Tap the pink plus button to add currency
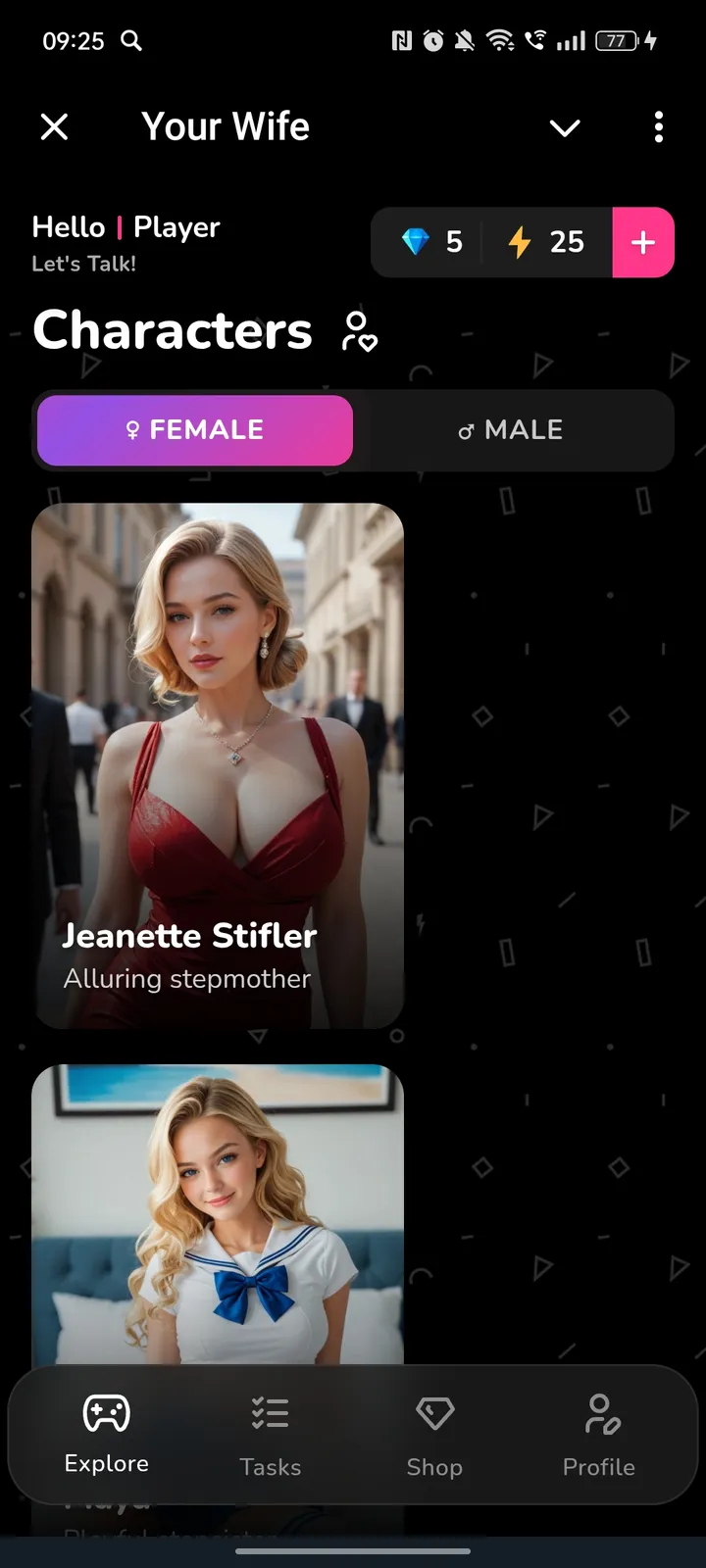The image size is (706, 1568). [643, 242]
